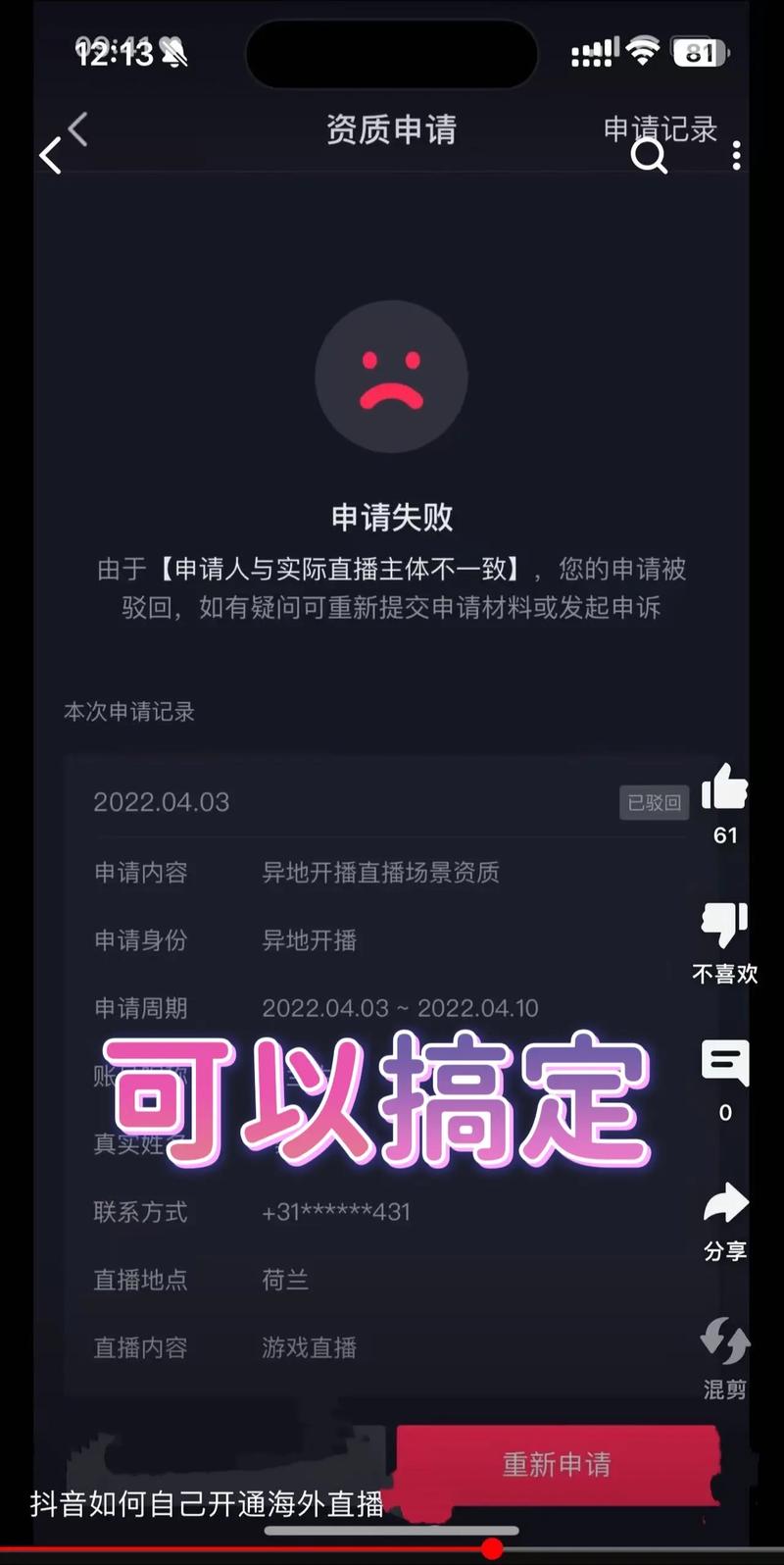
Task: Tap the 81 battery indicator
Action: point(698,52)
